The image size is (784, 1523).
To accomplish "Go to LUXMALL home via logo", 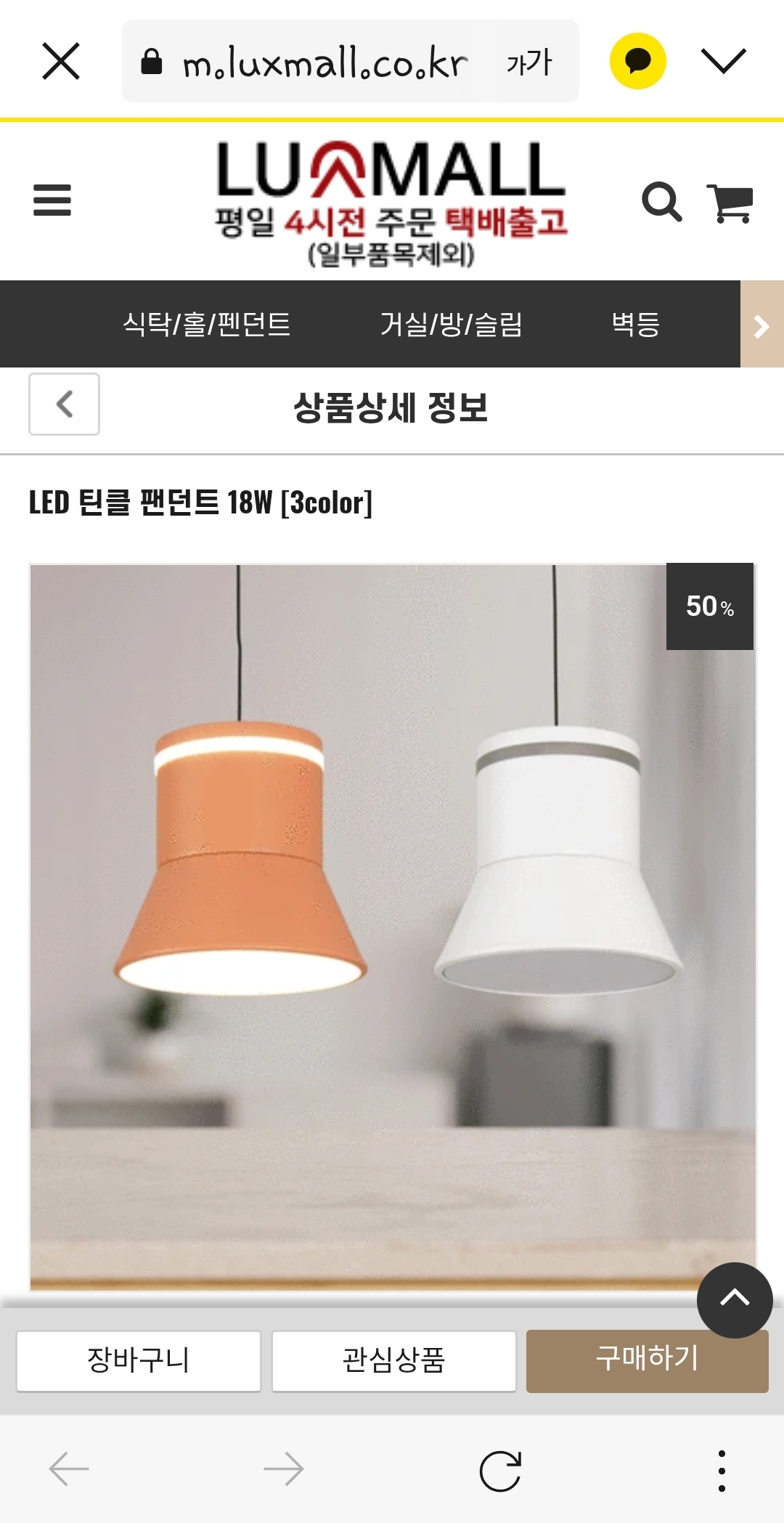I will (x=391, y=200).
